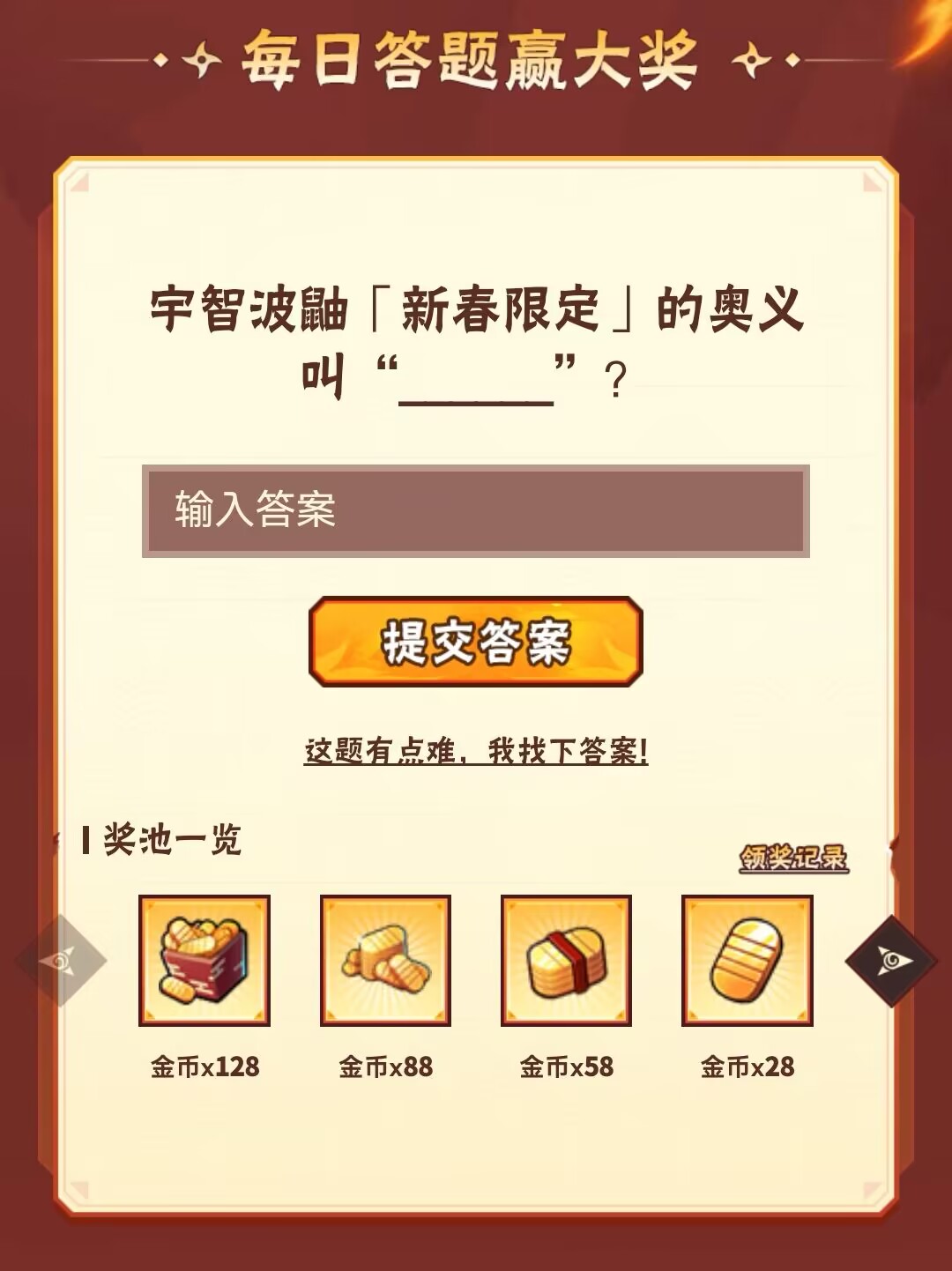The image size is (952, 1271).
Task: Submit answer with 提交答案 button
Action: (x=475, y=642)
